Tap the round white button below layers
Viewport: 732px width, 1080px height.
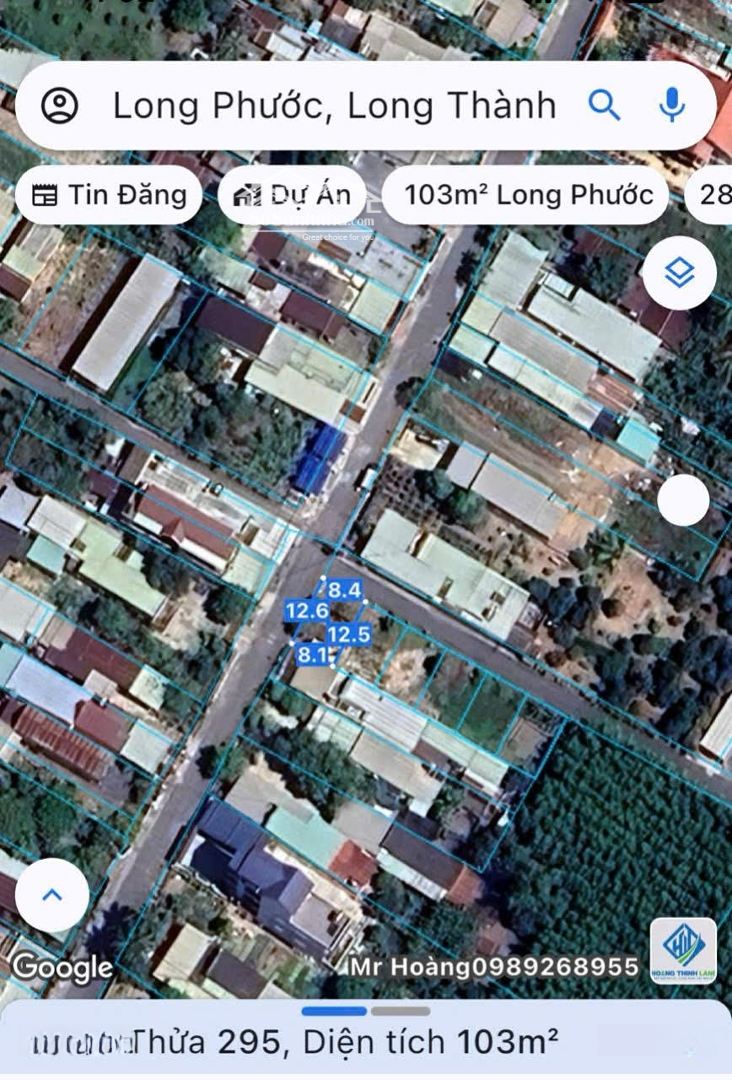point(683,500)
